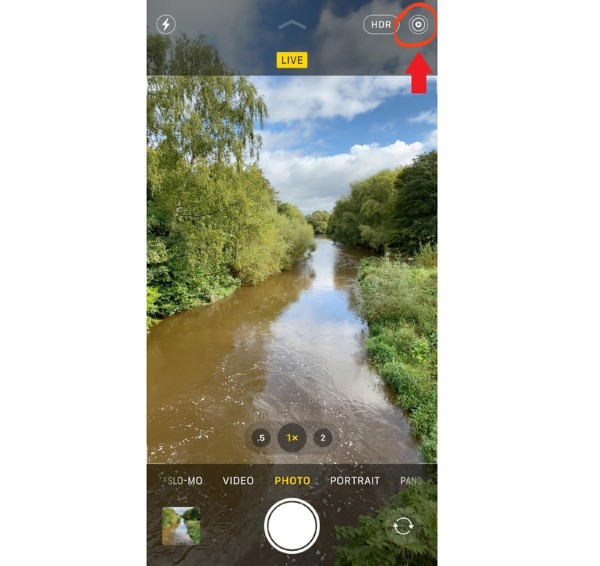This screenshot has height=566, width=600.
Task: Flip to the front camera
Action: [x=403, y=526]
